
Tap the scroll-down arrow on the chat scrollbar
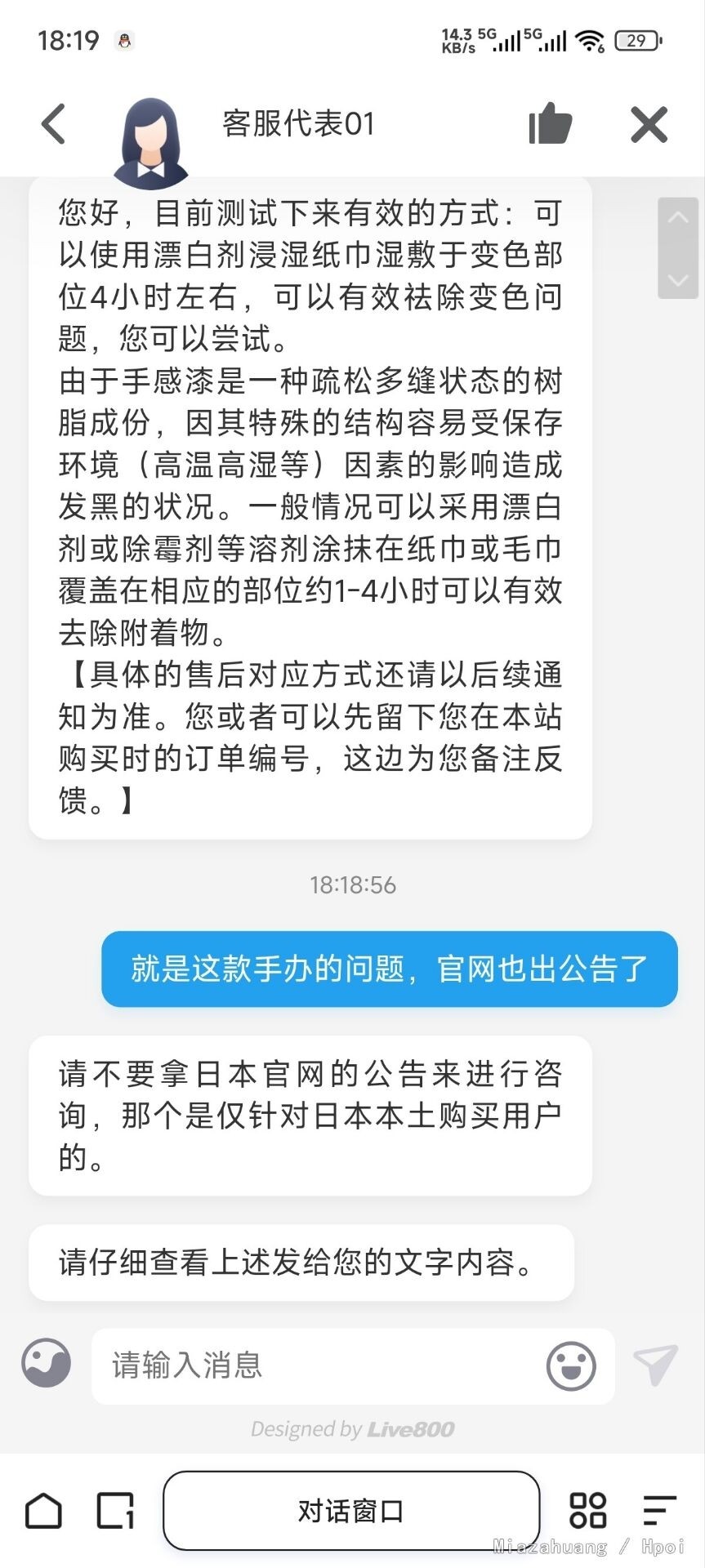tap(677, 279)
